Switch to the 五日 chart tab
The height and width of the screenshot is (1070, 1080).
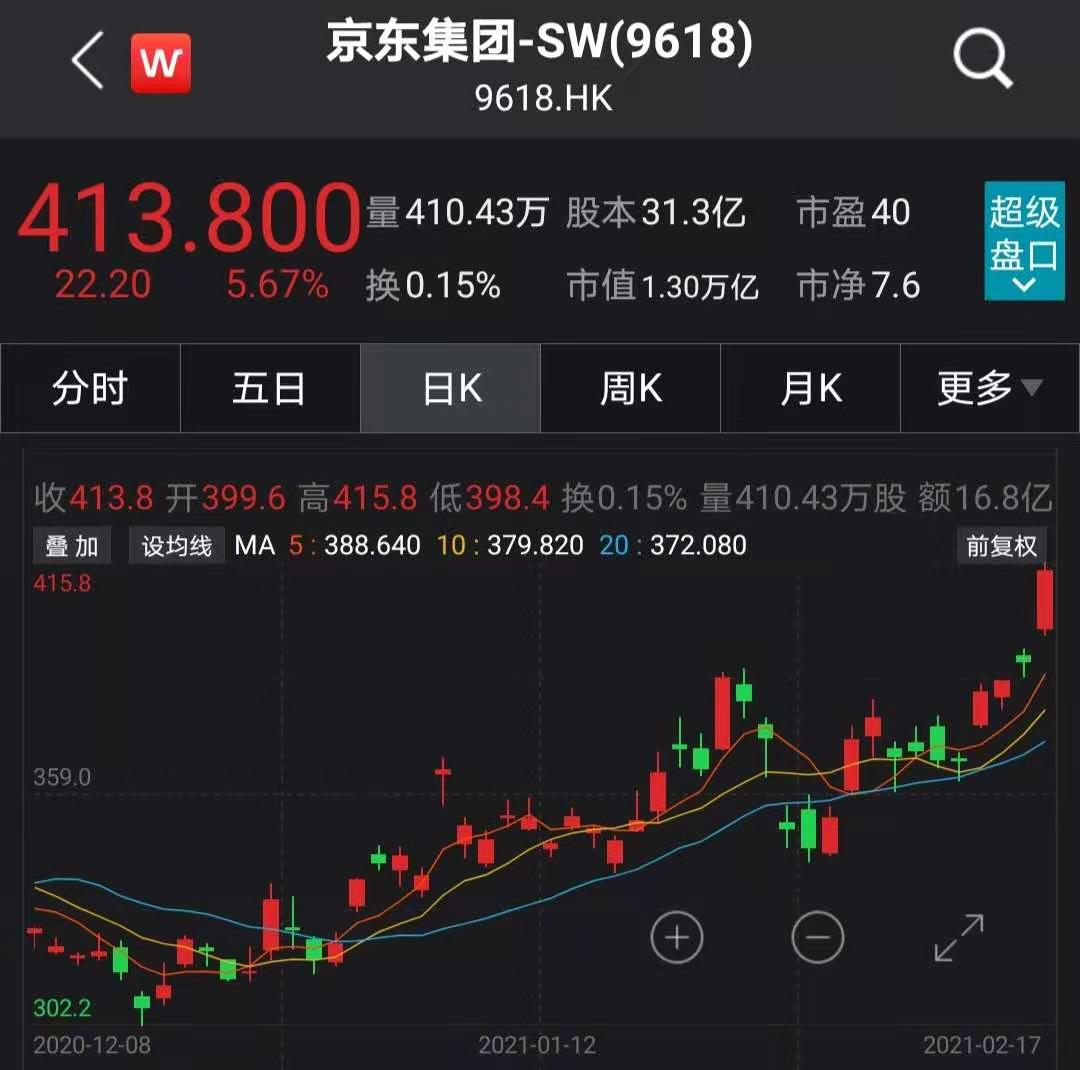(269, 389)
